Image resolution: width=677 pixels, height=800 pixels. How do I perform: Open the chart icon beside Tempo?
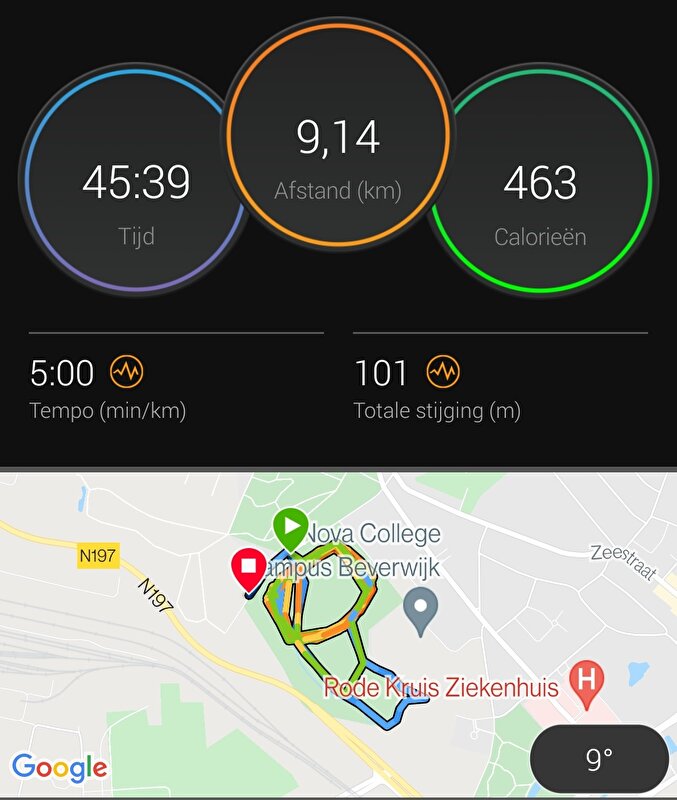tap(127, 373)
